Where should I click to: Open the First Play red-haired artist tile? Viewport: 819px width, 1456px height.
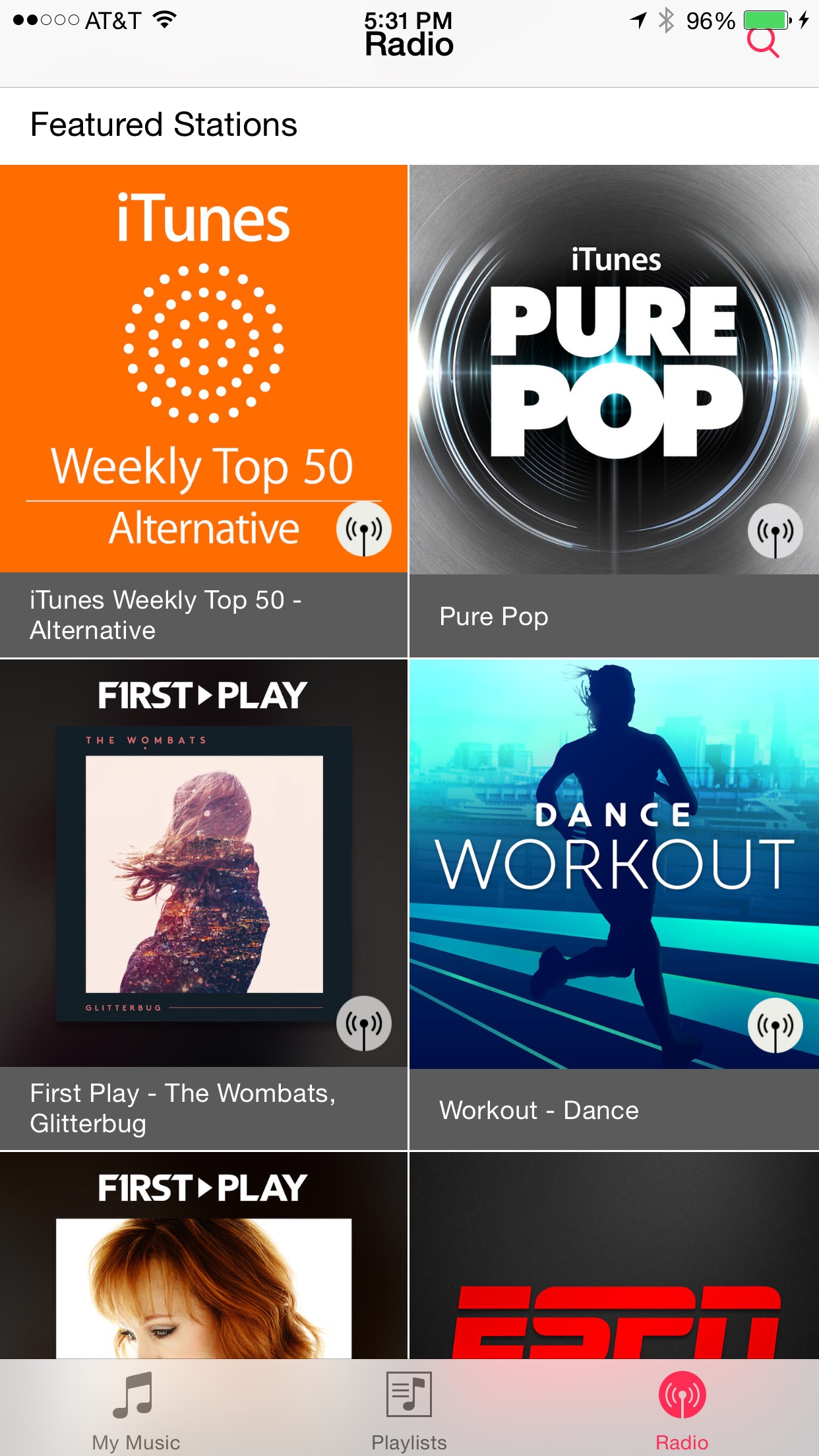click(204, 1256)
